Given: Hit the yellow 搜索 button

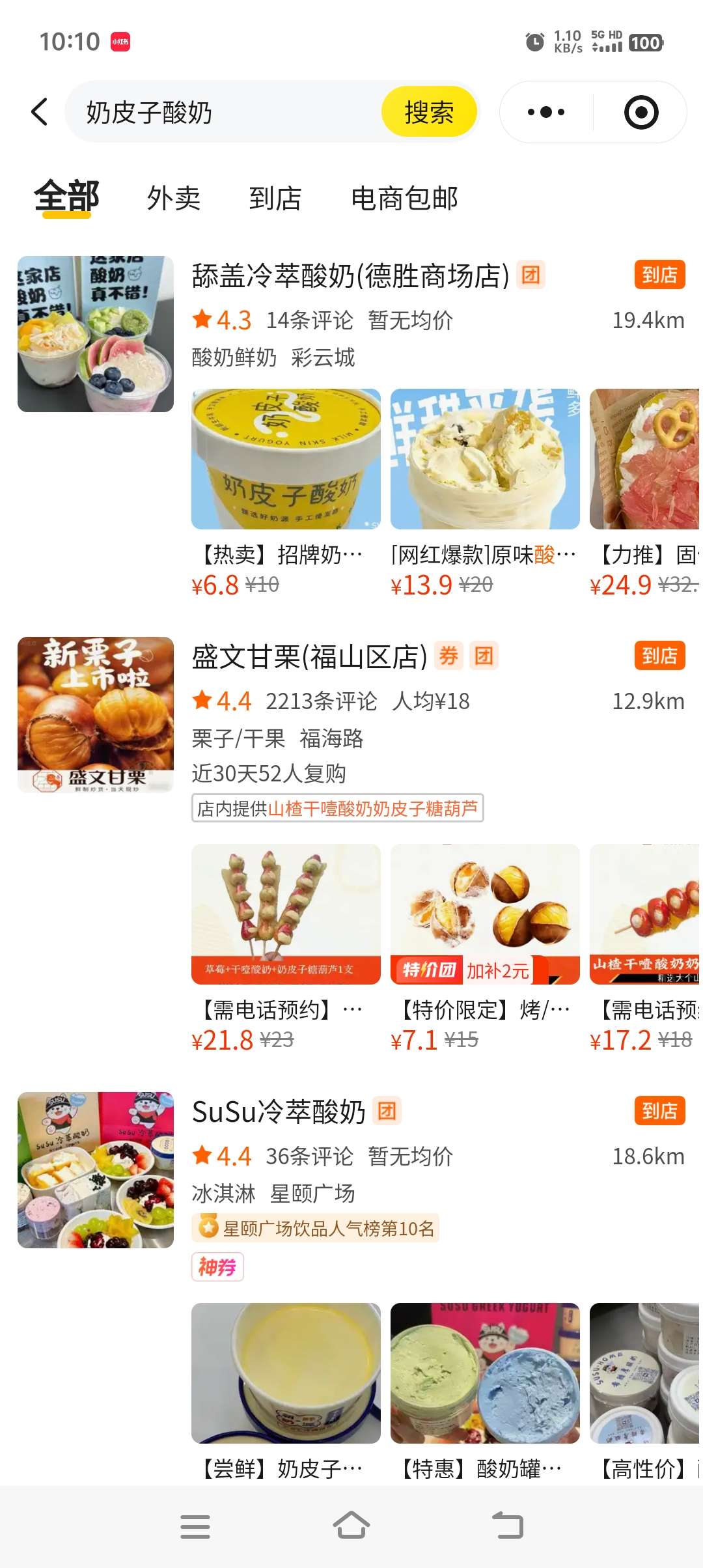Looking at the screenshot, I should click(x=428, y=112).
